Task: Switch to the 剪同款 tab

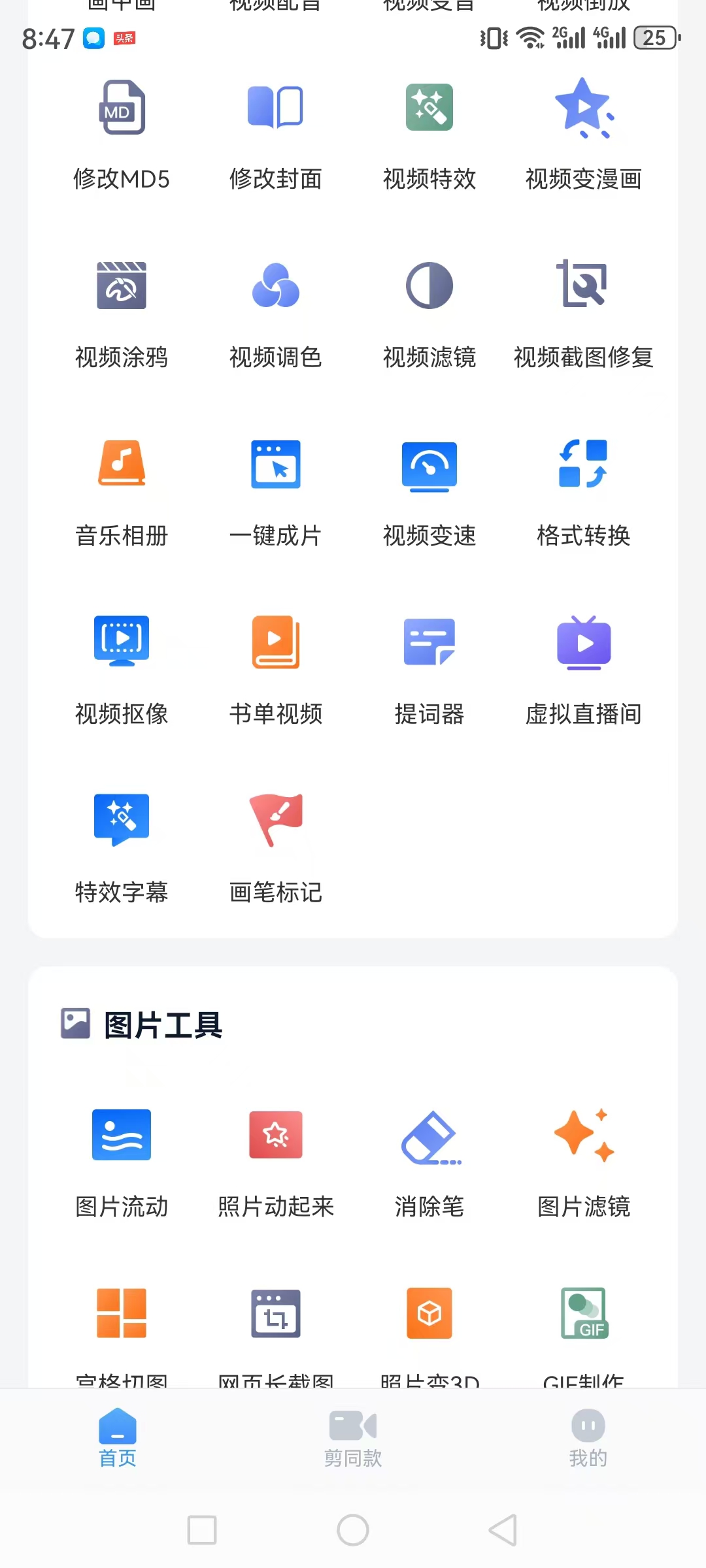Action: 353,1439
